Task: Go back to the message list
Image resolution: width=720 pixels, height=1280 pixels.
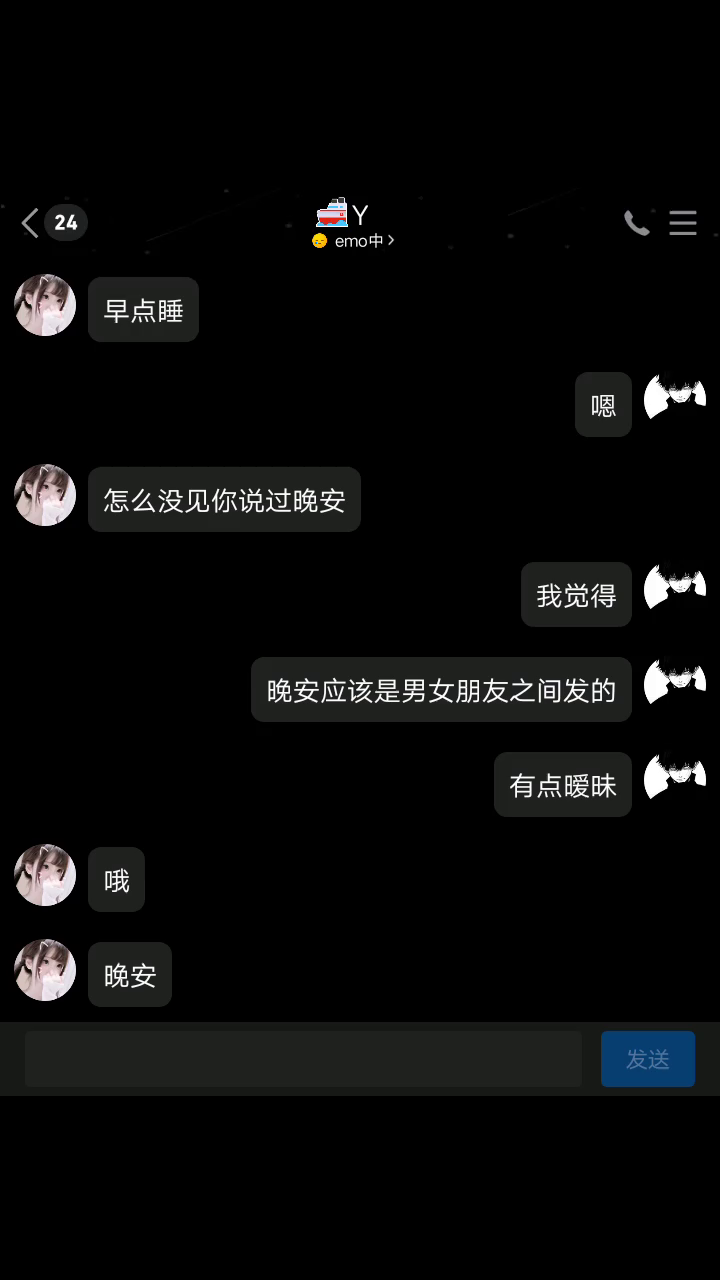Action: point(31,223)
